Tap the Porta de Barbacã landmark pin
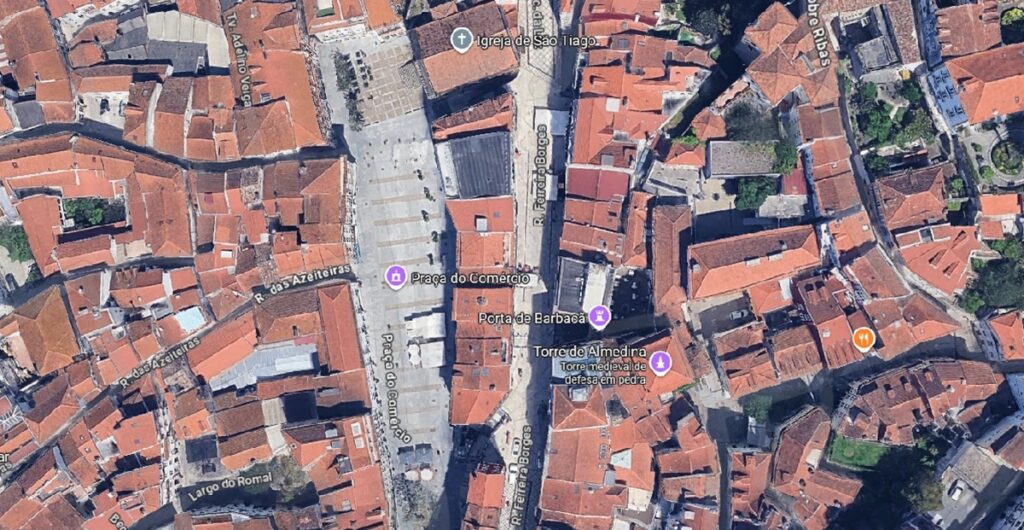 [x=599, y=318]
